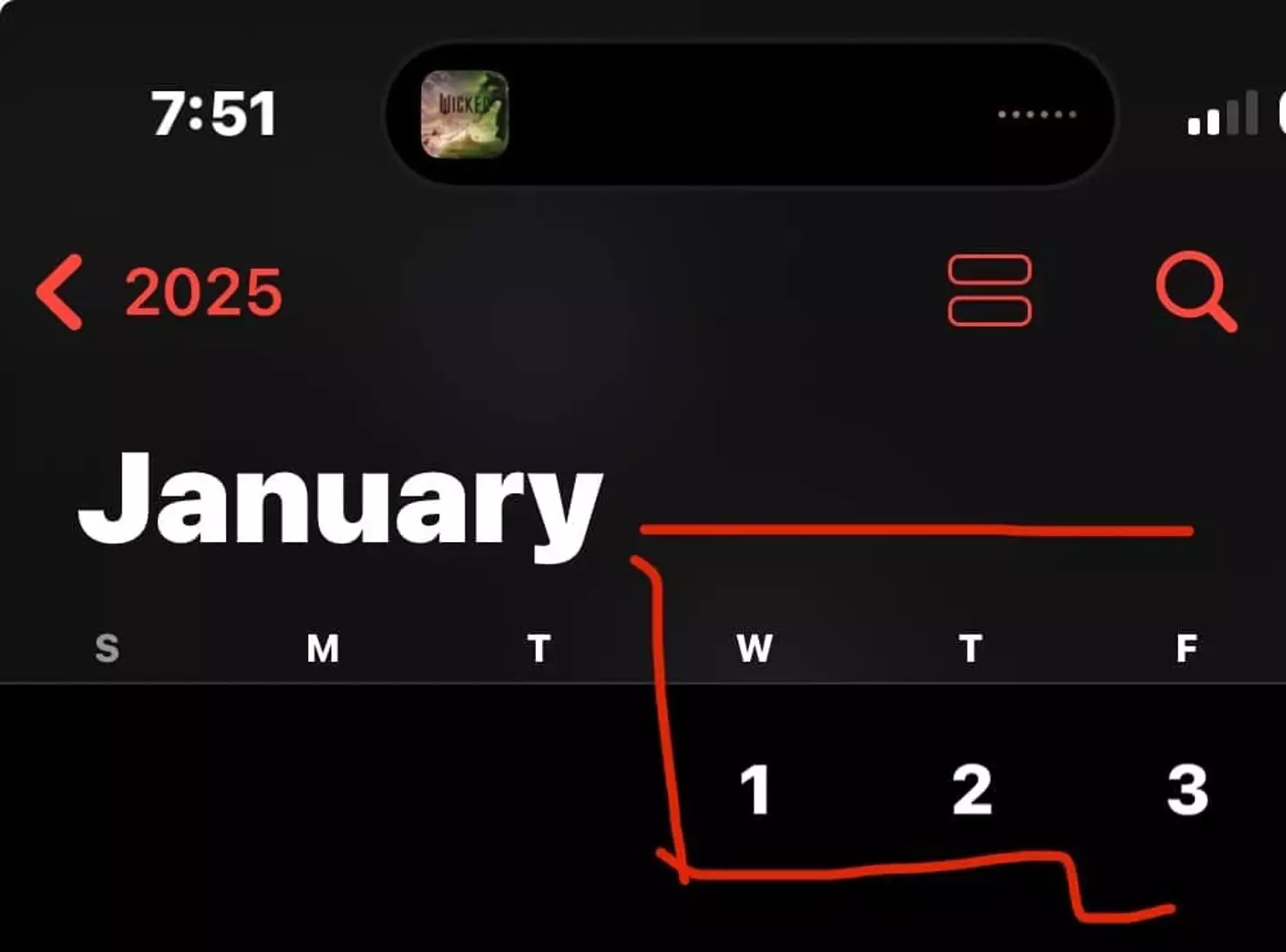This screenshot has height=952, width=1286.
Task: Select January 1
Action: click(x=756, y=789)
